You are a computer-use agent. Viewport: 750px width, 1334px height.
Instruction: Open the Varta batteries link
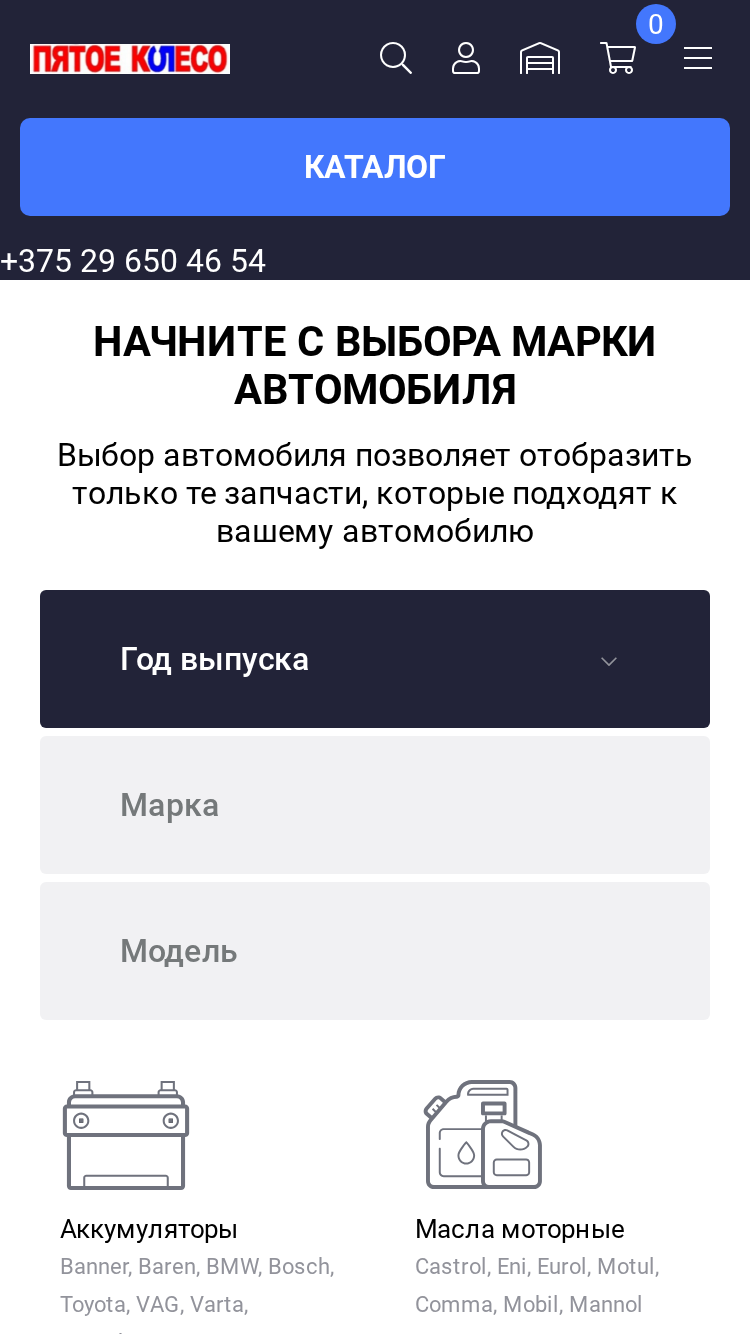point(219,1305)
